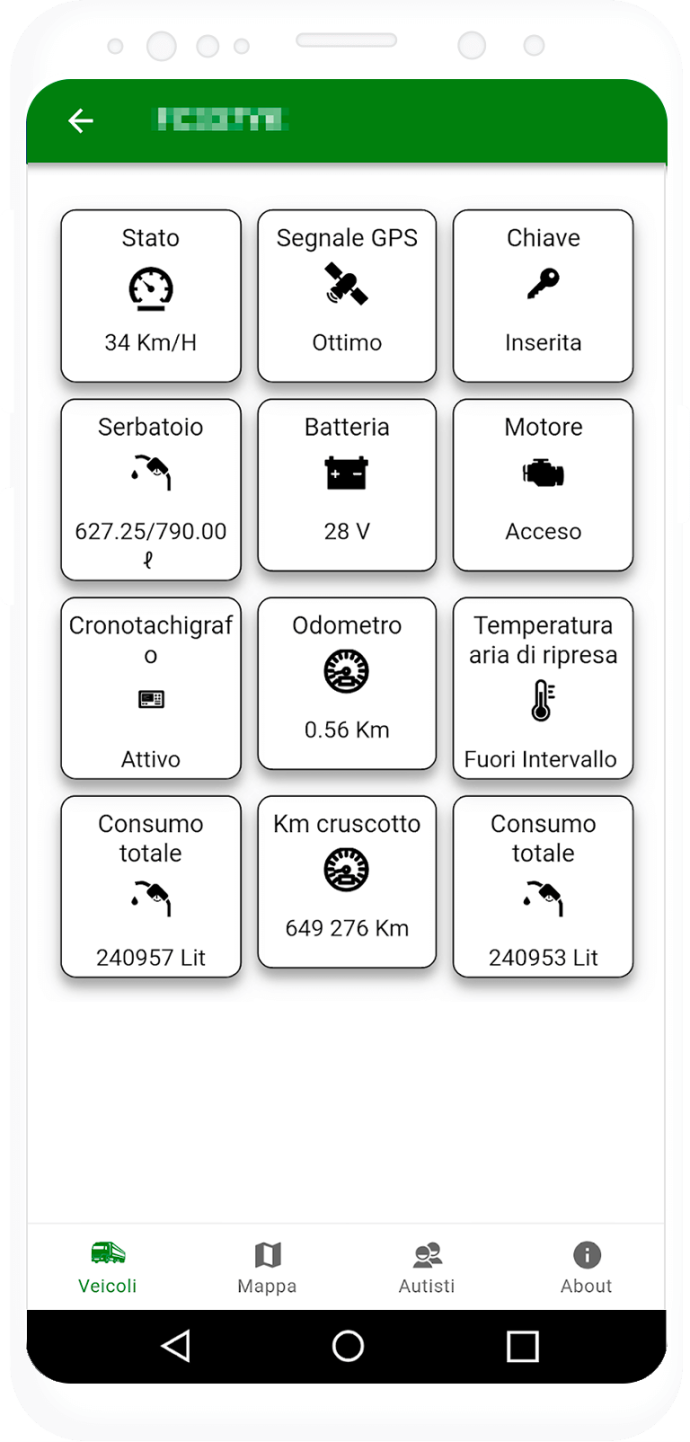Image resolution: width=690 pixels, height=1442 pixels.
Task: Tap the Temperatura aria di ripresa card
Action: pos(543,688)
